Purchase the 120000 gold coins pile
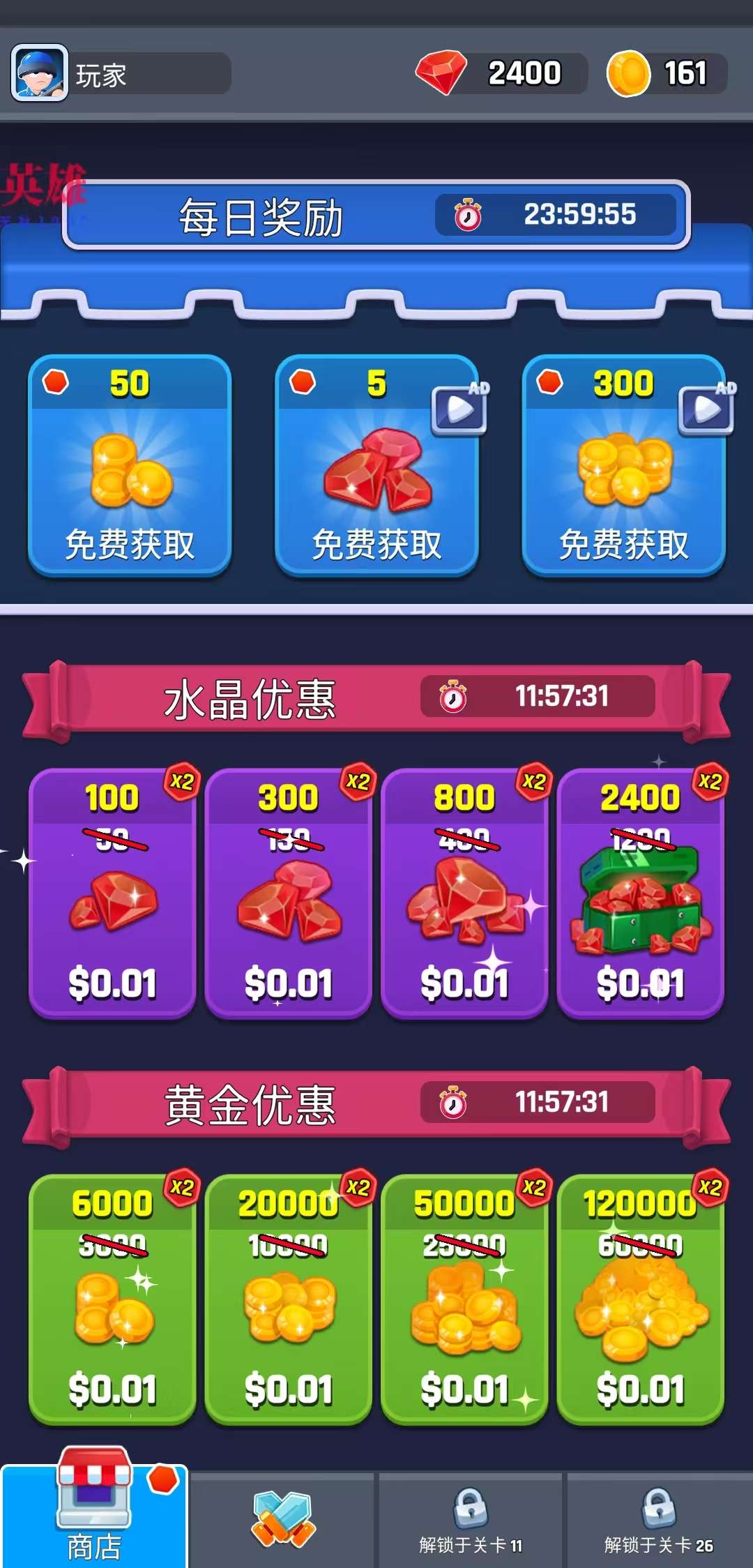Image resolution: width=753 pixels, height=1568 pixels. pyautogui.click(x=640, y=1299)
